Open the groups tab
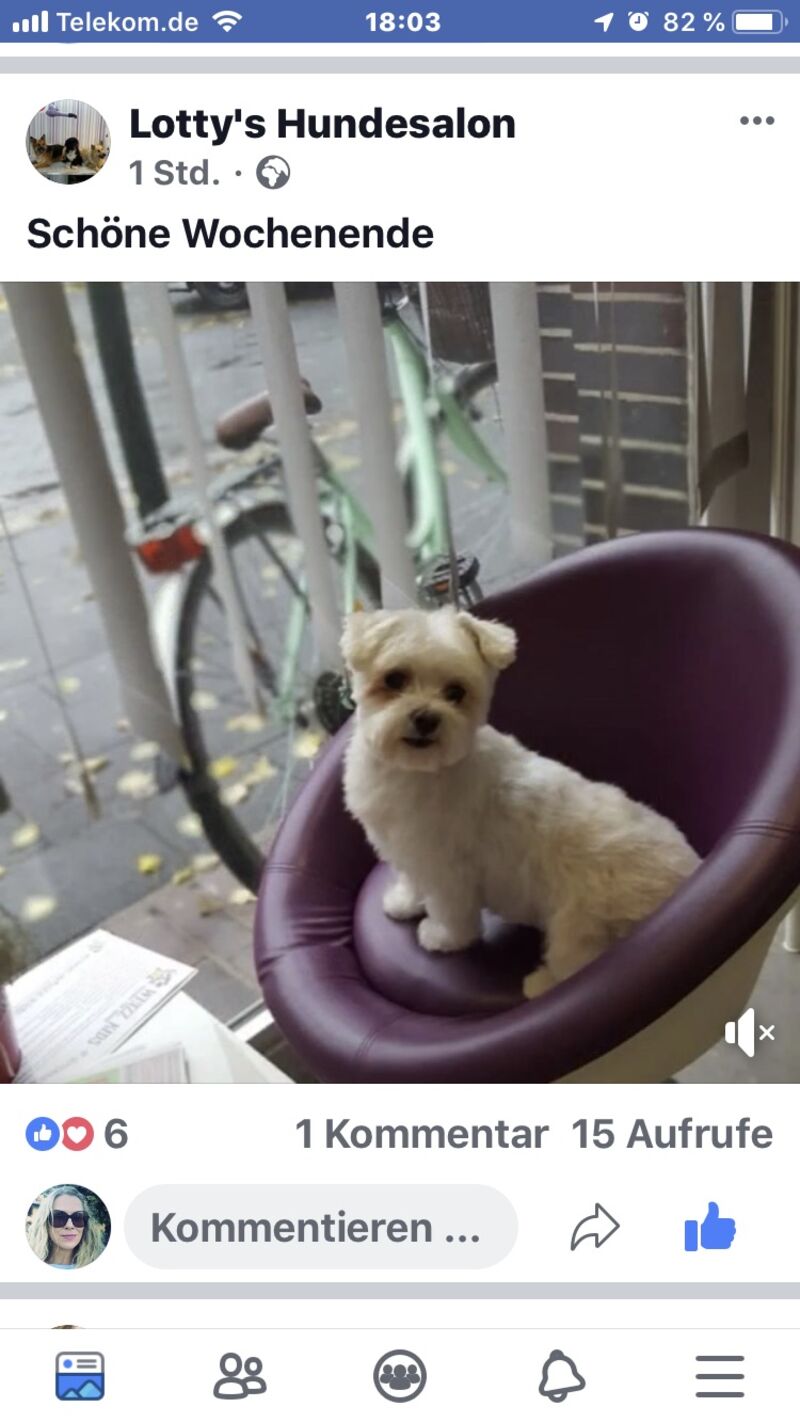The image size is (800, 1423). (x=400, y=1376)
